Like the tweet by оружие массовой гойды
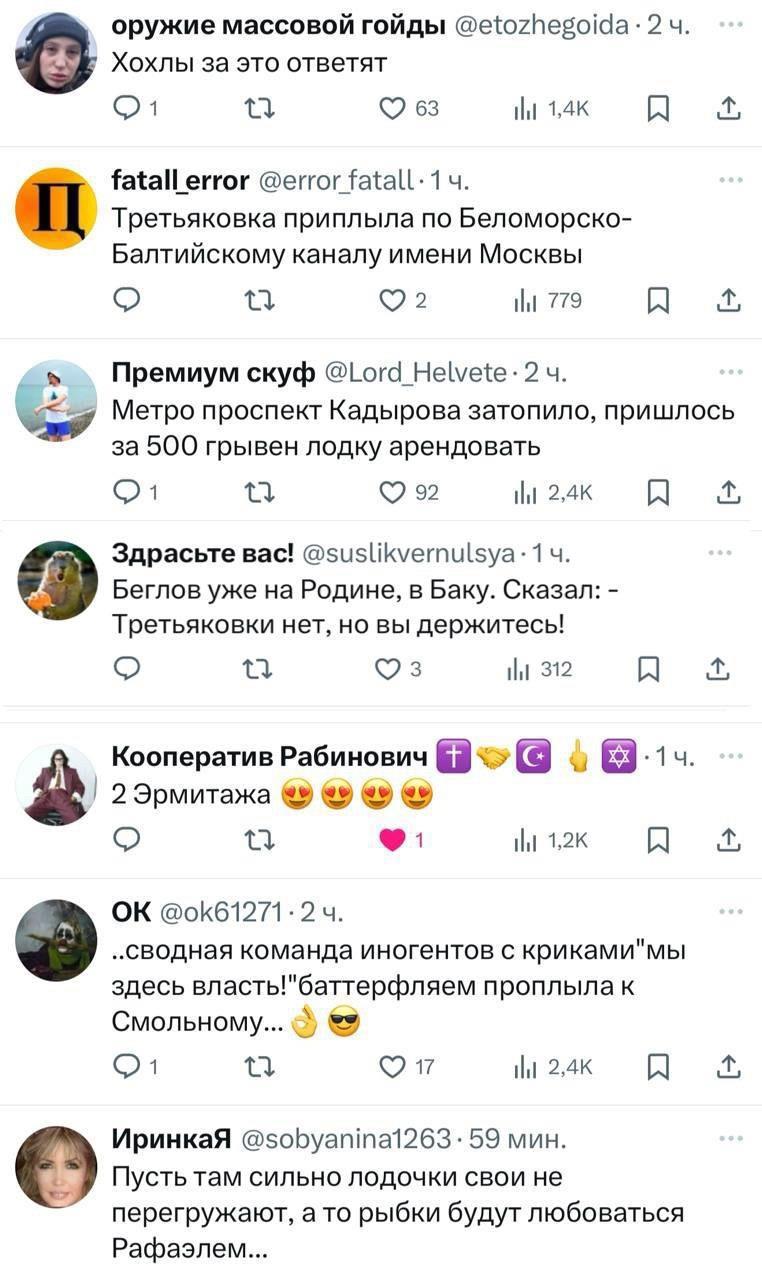762x1280 pixels. point(391,108)
